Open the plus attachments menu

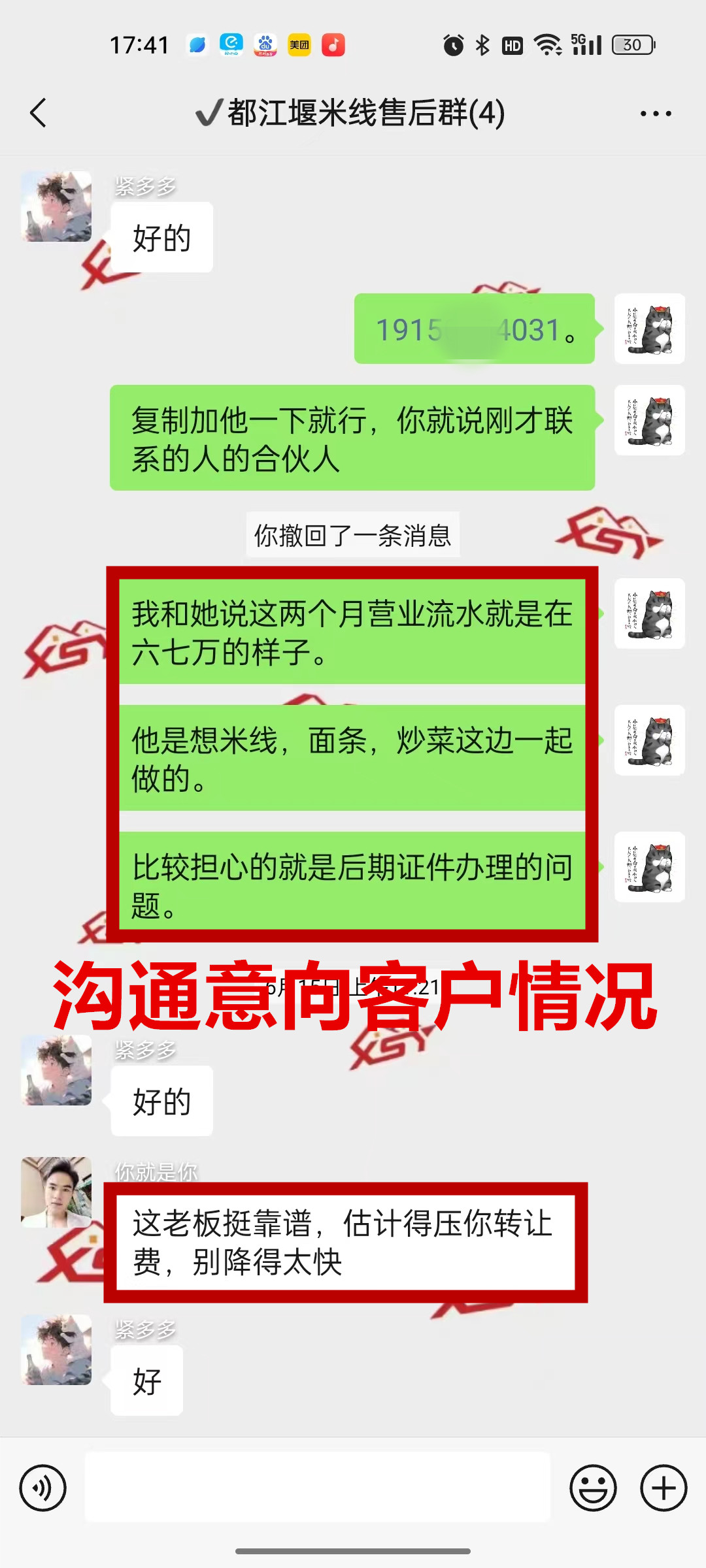click(663, 1488)
